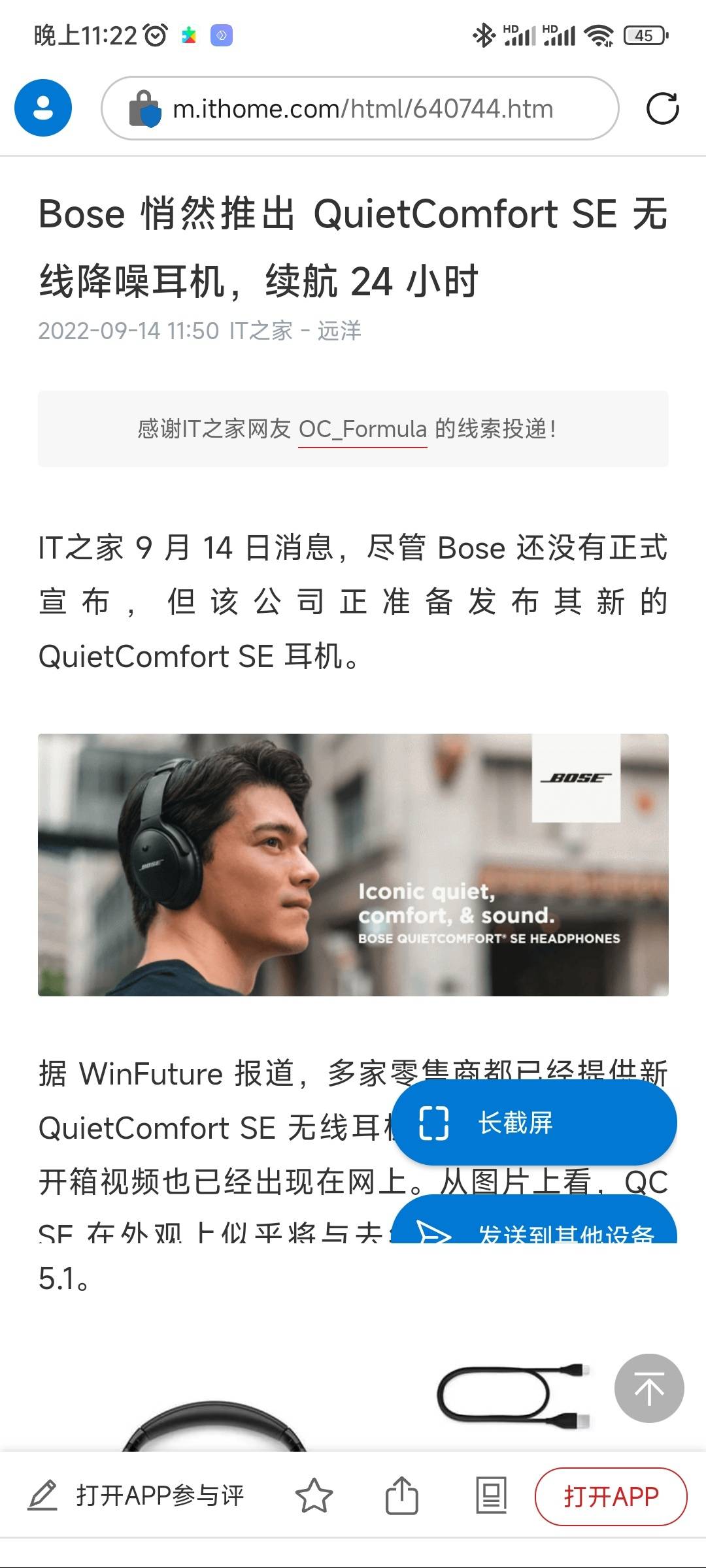Share this article
The image size is (706, 1568).
click(x=401, y=1495)
